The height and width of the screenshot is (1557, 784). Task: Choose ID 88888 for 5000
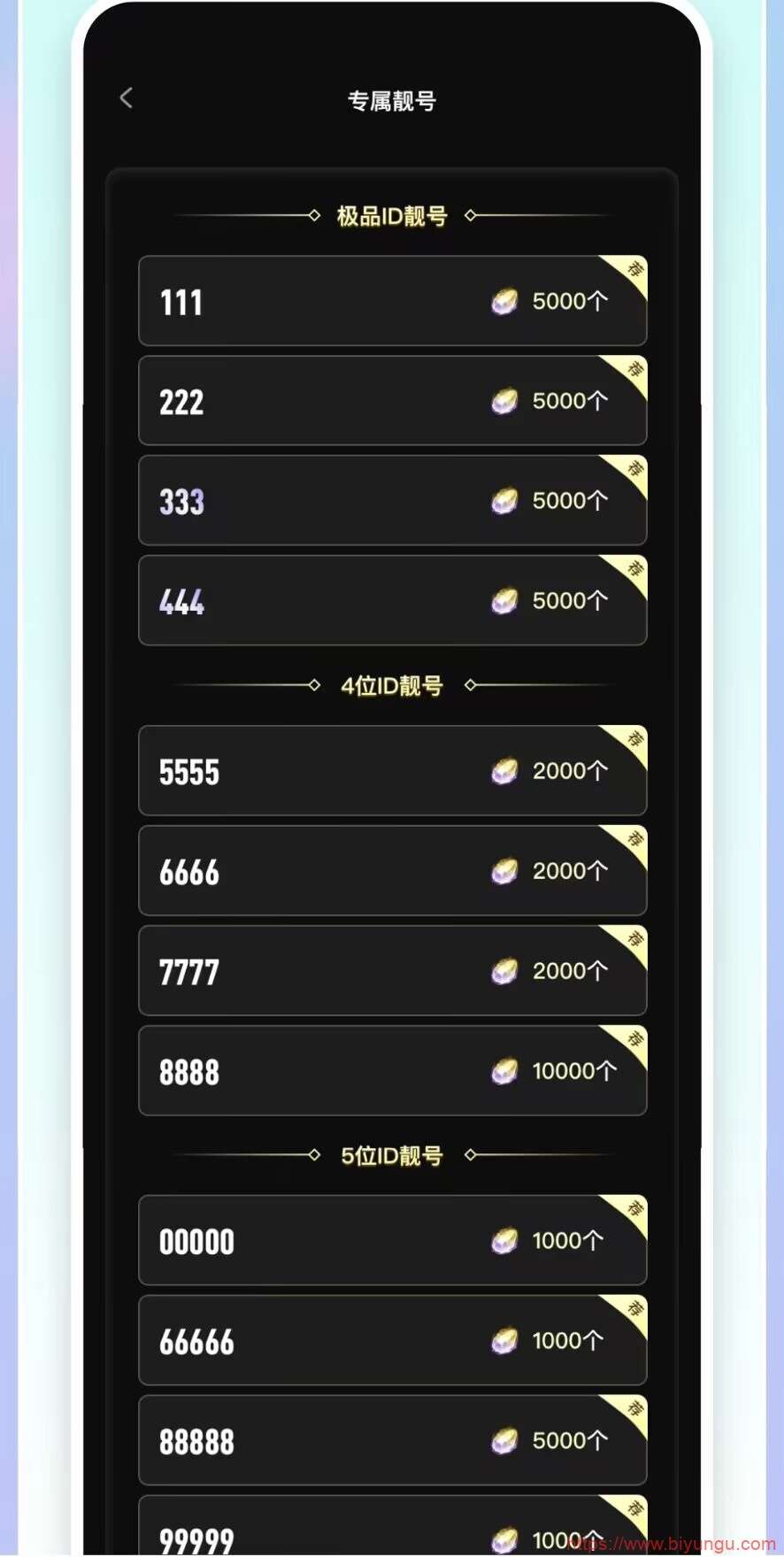(x=393, y=1441)
